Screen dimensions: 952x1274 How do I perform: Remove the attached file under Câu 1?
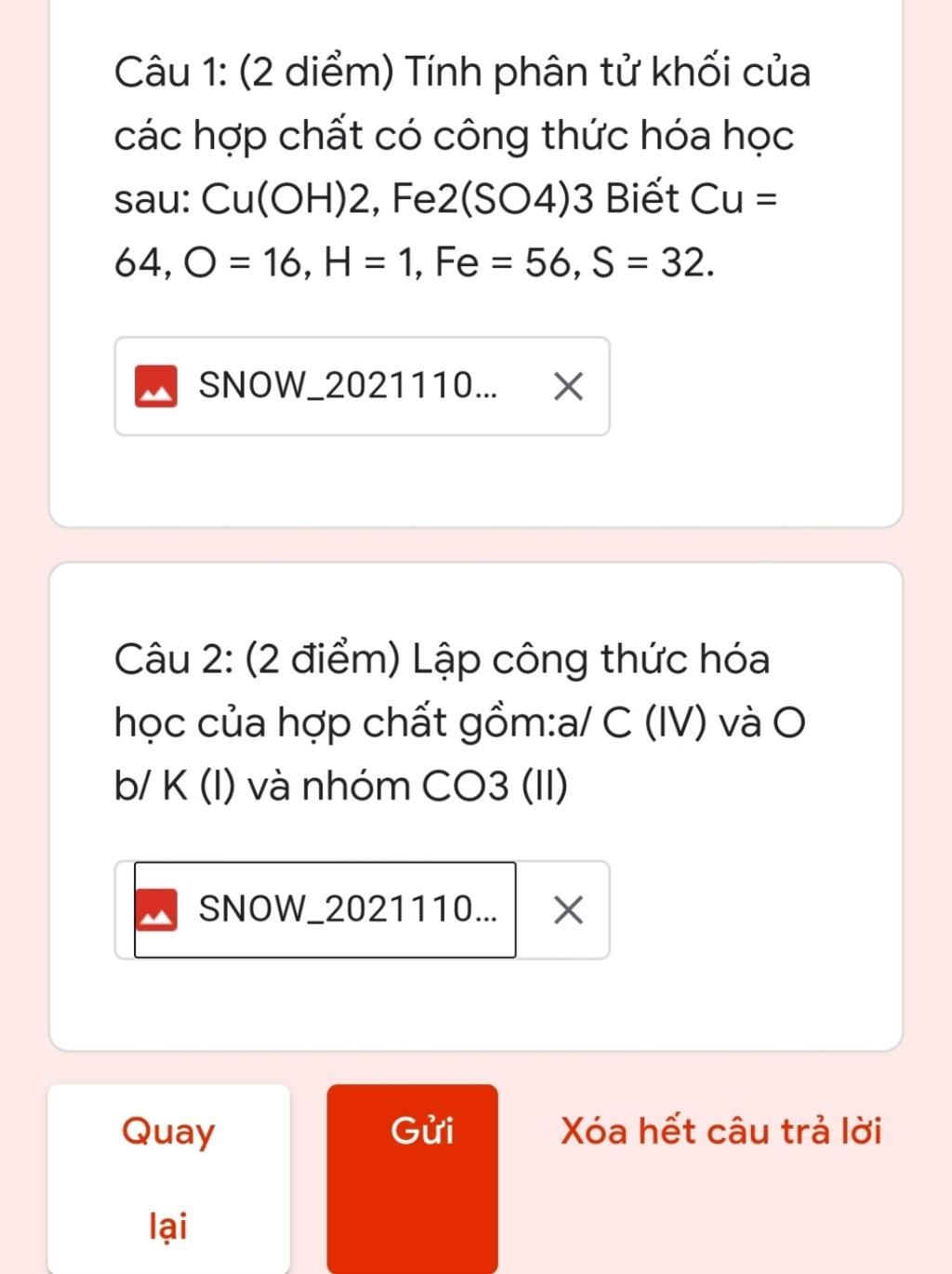tap(568, 386)
